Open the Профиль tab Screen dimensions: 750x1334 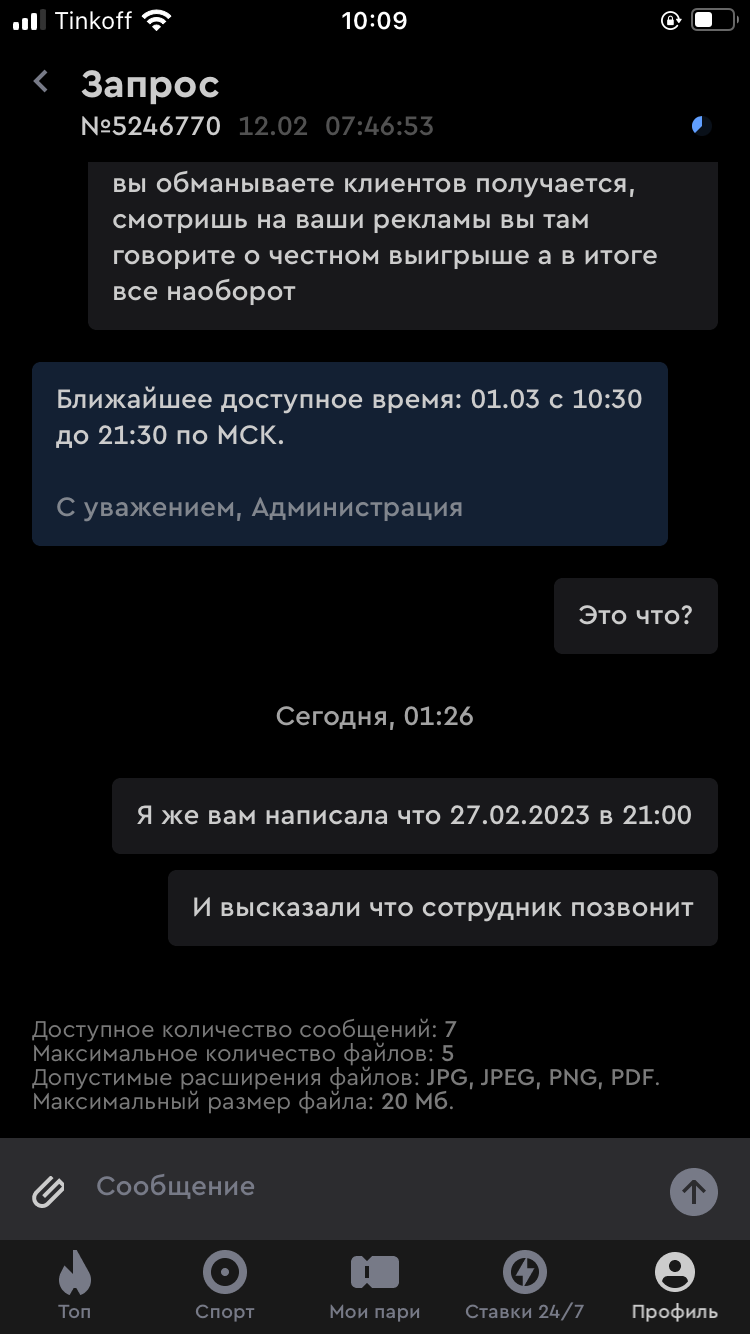coord(674,1285)
